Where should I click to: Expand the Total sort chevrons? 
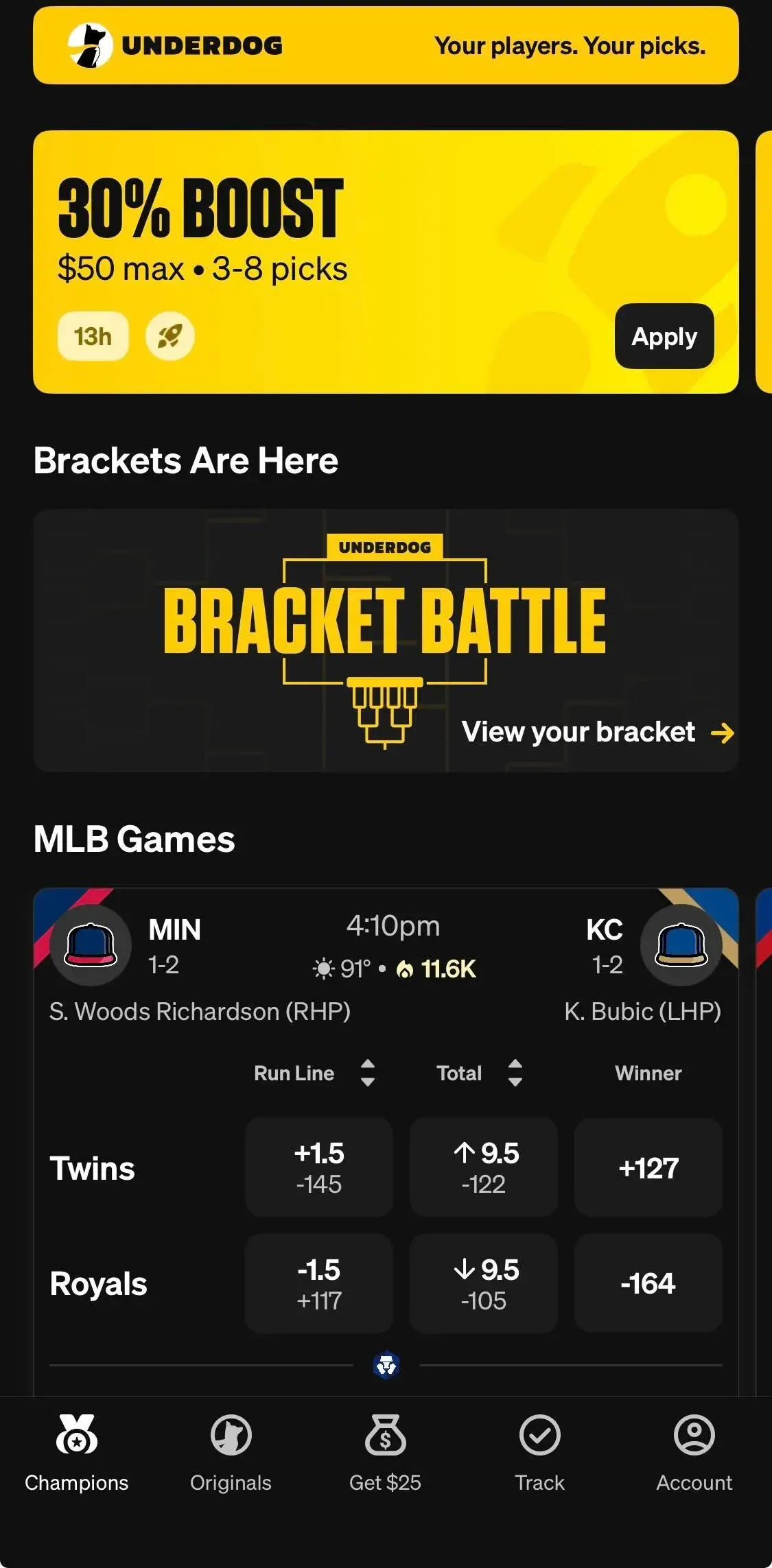coord(514,1073)
